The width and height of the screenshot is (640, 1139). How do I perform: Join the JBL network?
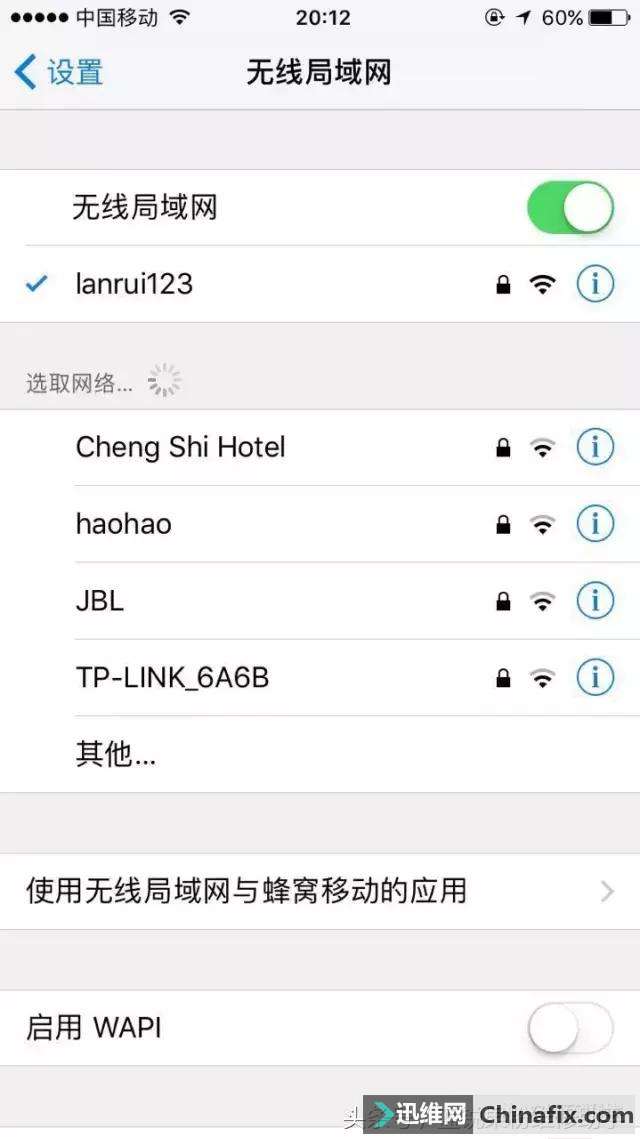click(x=320, y=601)
